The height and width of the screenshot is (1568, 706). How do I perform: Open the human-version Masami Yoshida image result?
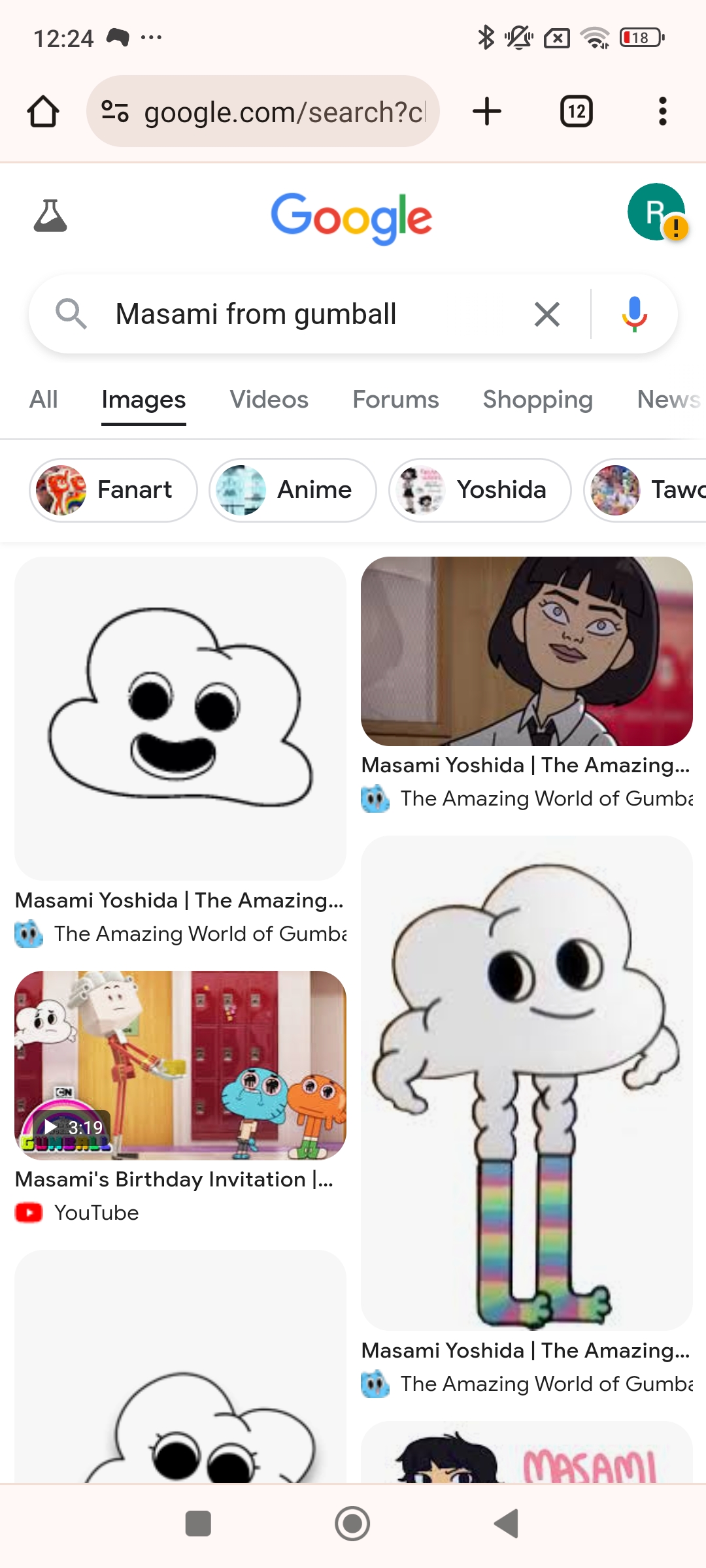click(x=526, y=651)
